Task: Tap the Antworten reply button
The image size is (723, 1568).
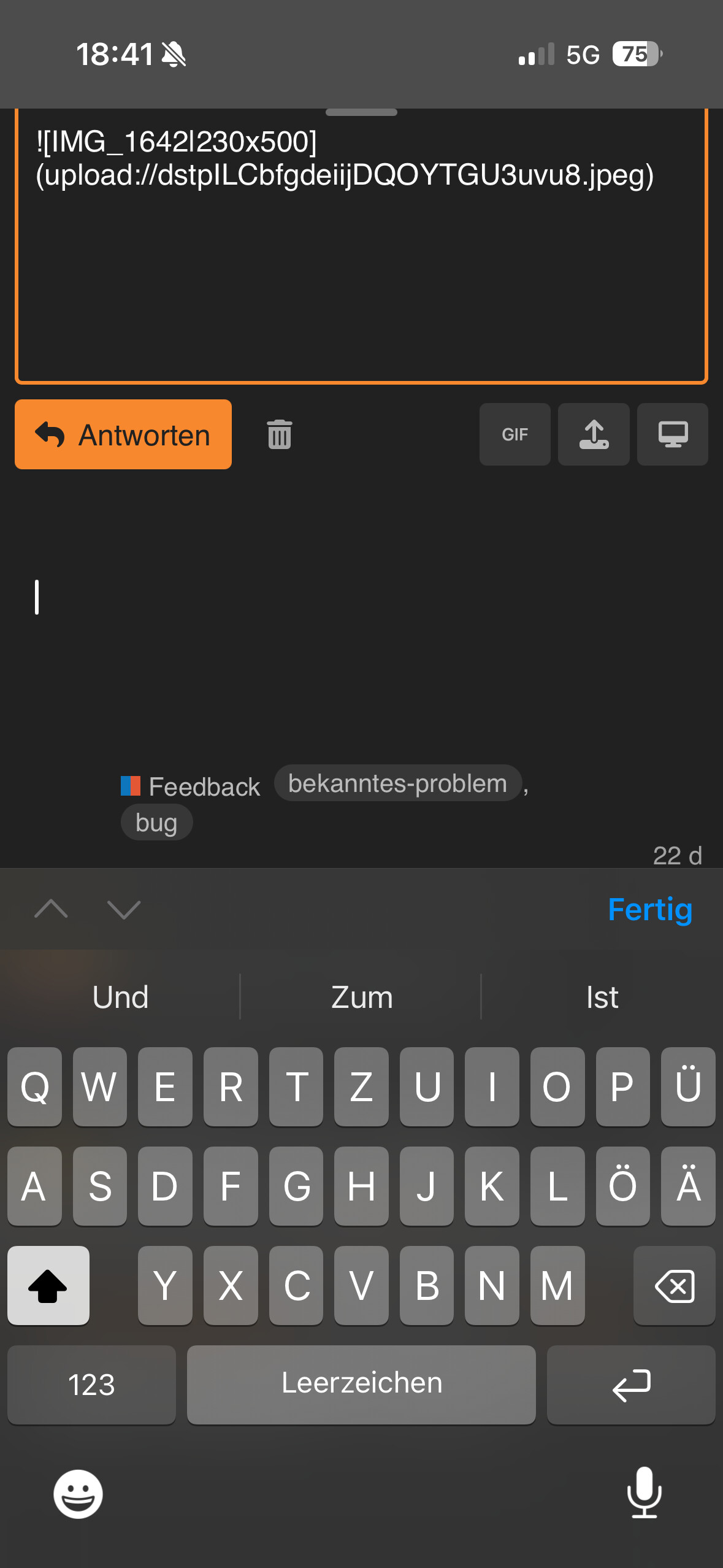Action: click(123, 434)
